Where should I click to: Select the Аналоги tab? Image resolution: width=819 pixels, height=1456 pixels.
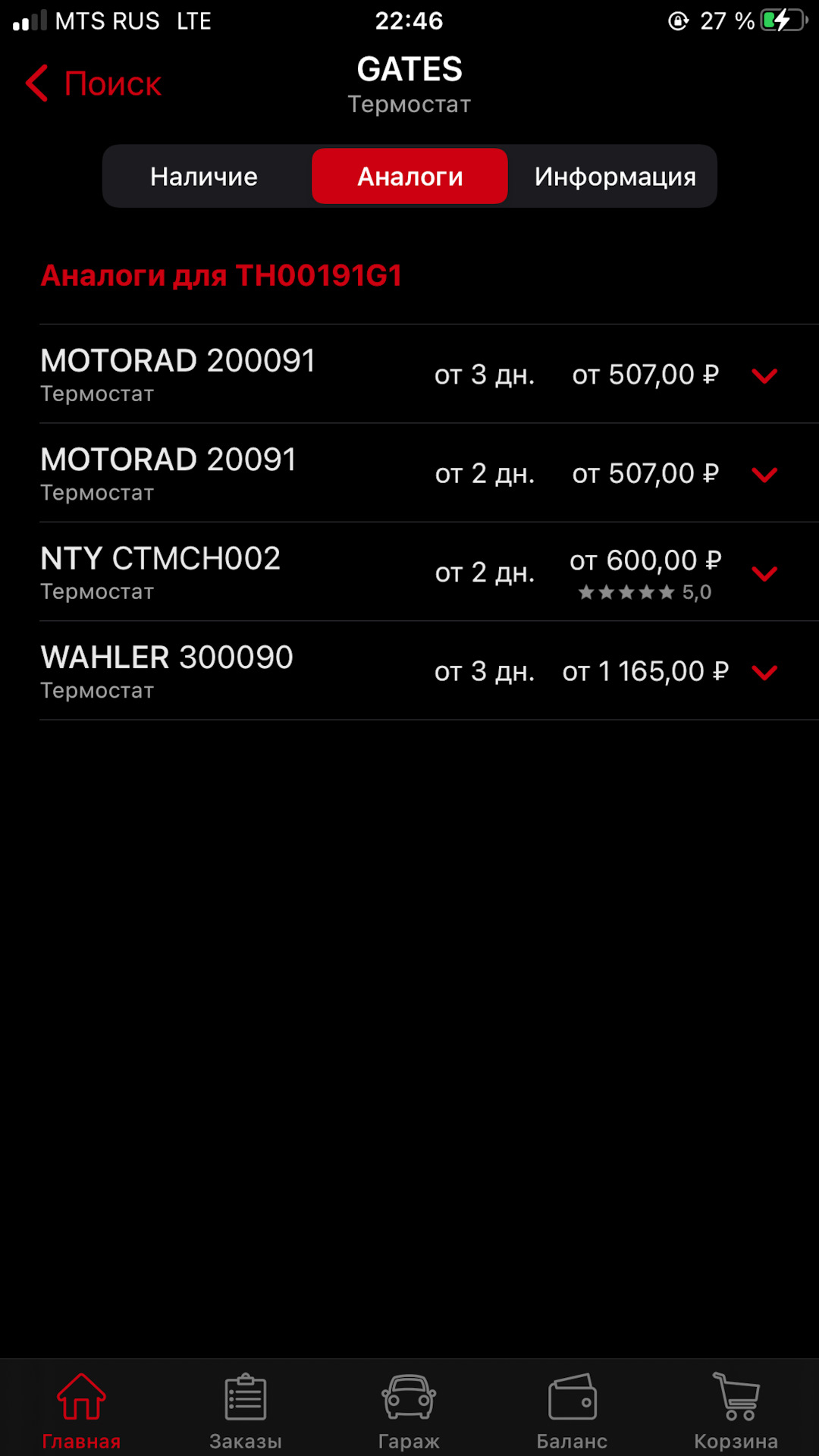409,176
